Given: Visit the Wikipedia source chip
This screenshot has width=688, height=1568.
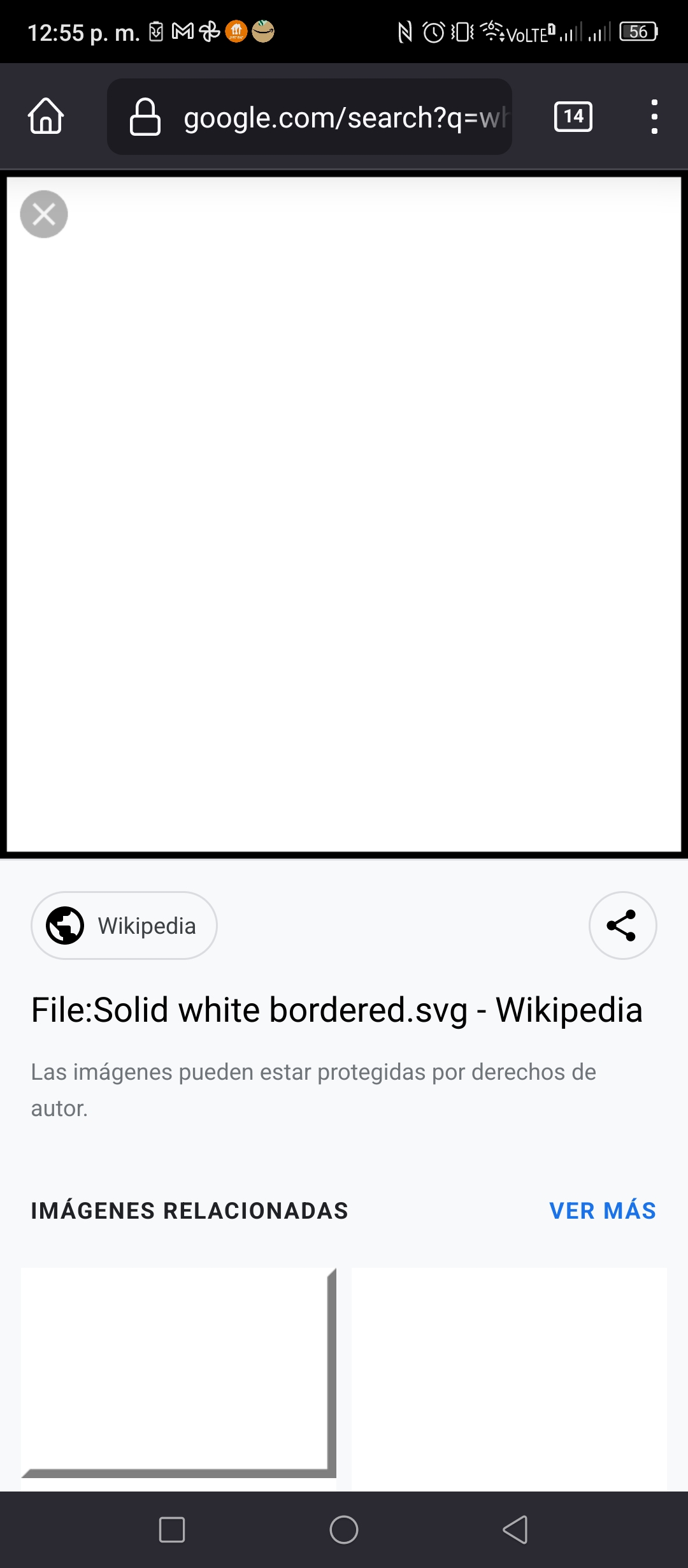Looking at the screenshot, I should pos(124,926).
